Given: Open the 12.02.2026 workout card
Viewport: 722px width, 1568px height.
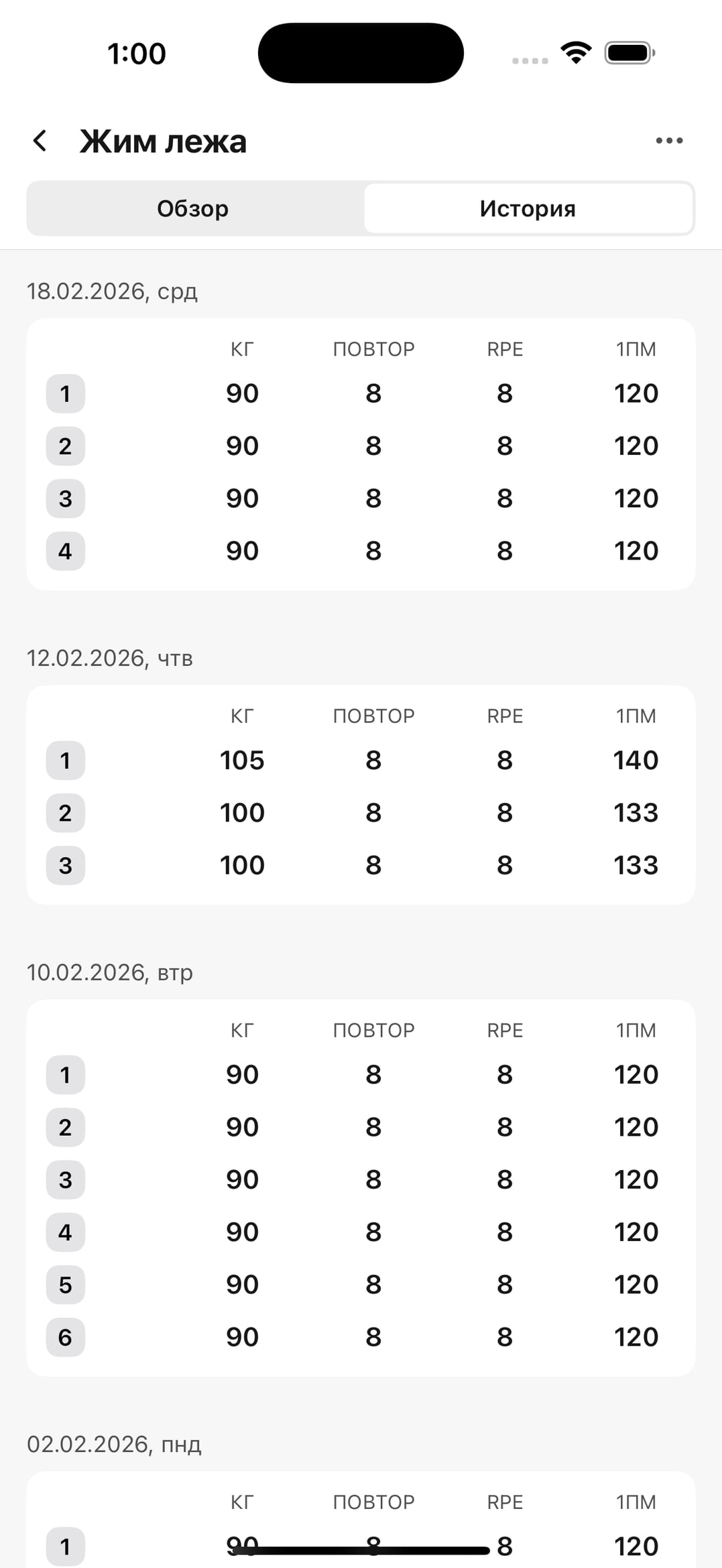Looking at the screenshot, I should [x=361, y=795].
